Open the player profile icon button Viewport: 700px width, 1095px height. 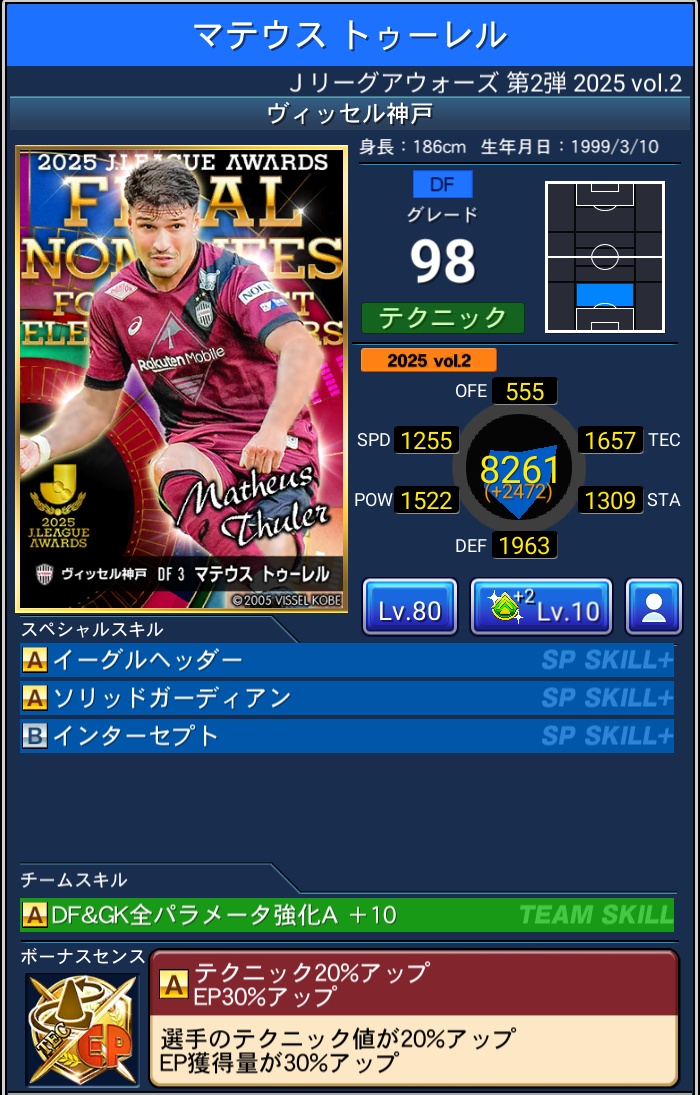coord(654,607)
